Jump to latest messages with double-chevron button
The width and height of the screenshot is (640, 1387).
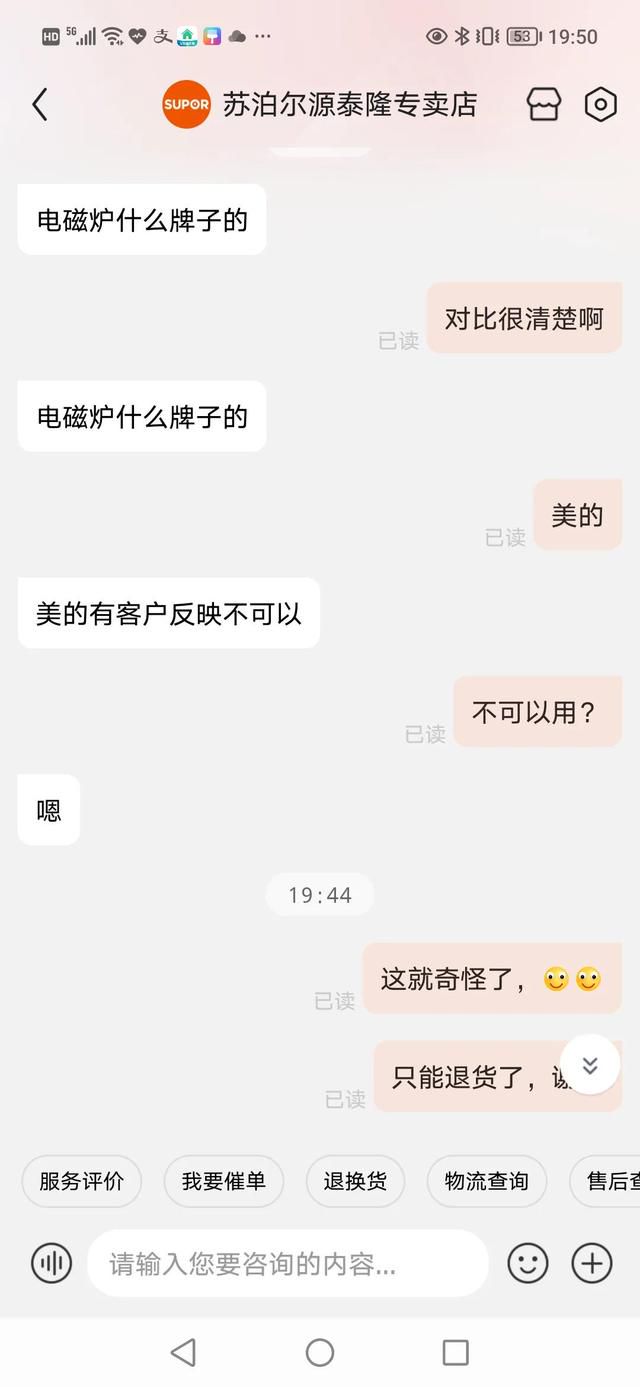tap(590, 1065)
